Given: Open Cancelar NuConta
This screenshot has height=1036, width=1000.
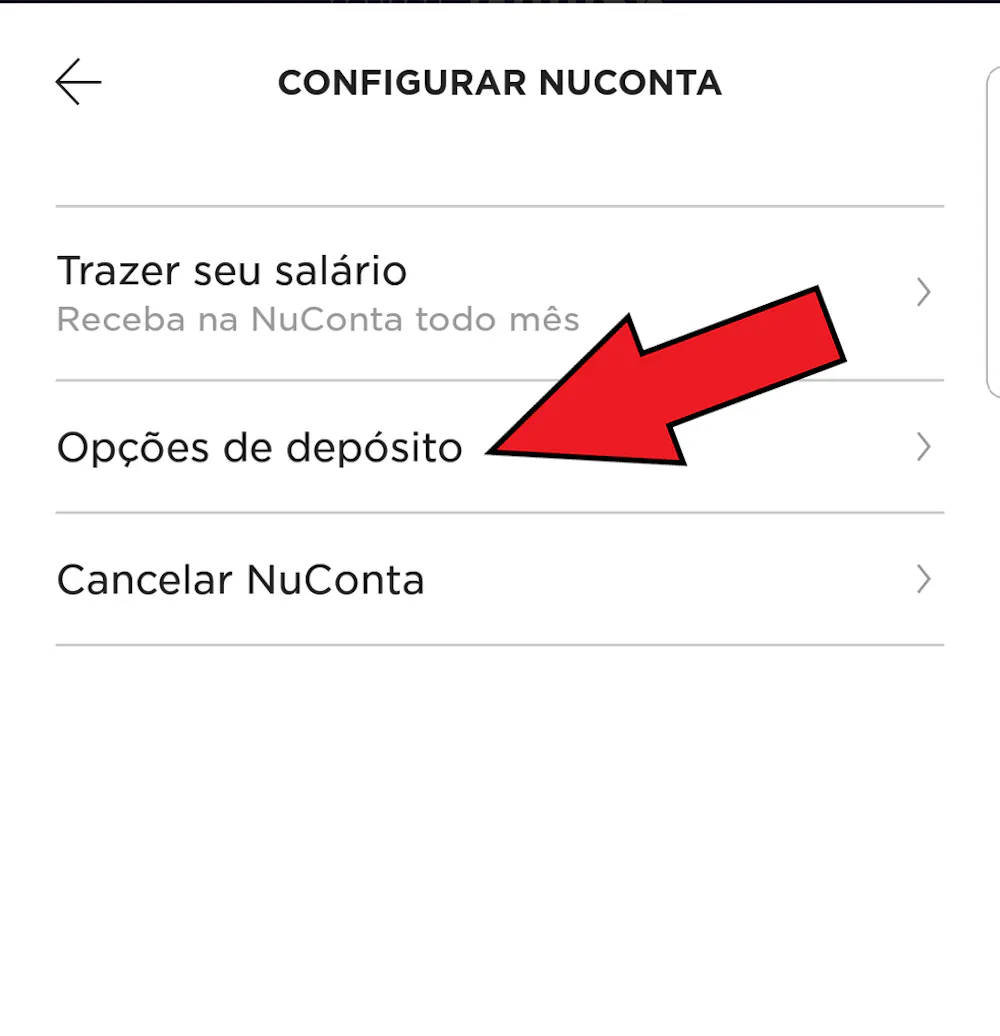Looking at the screenshot, I should [241, 580].
